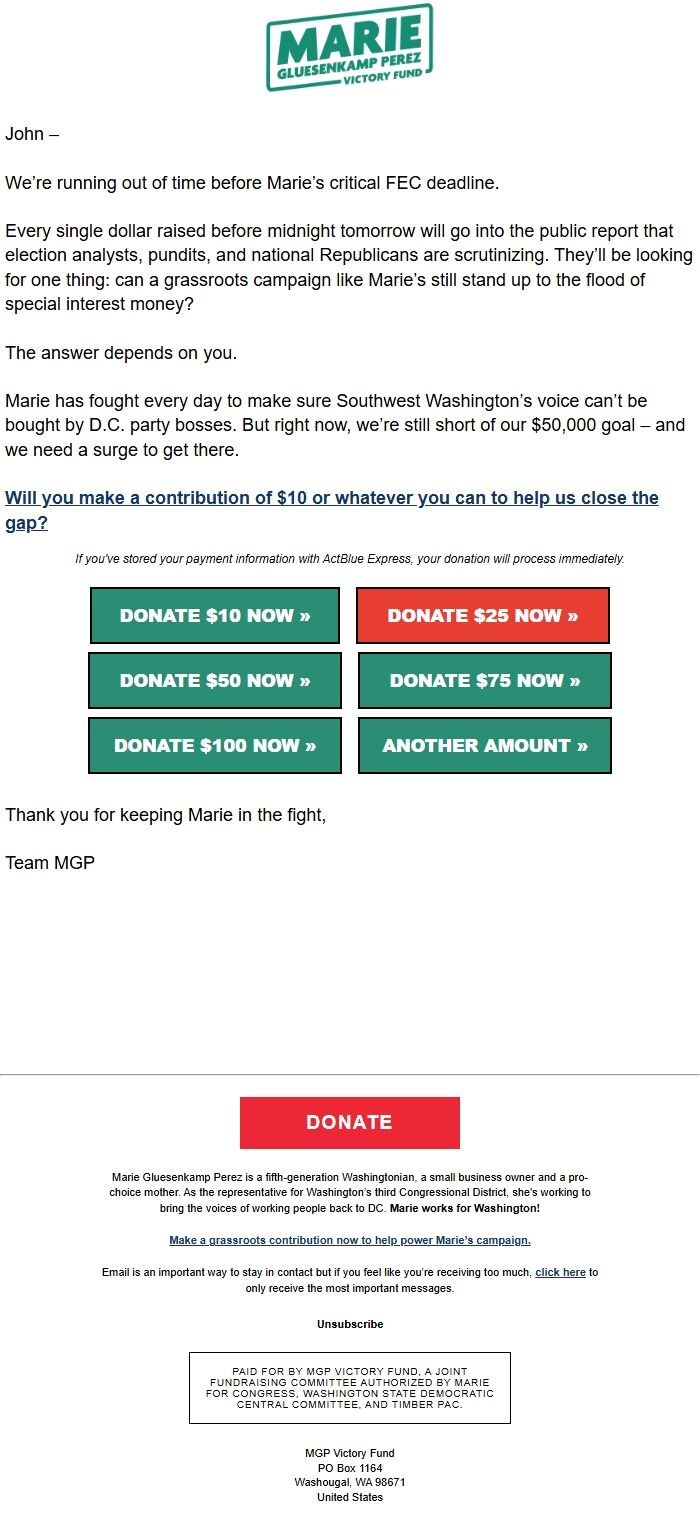Open the grassroots contribution link
Screen dimensions: 700x1516
(x=350, y=1240)
